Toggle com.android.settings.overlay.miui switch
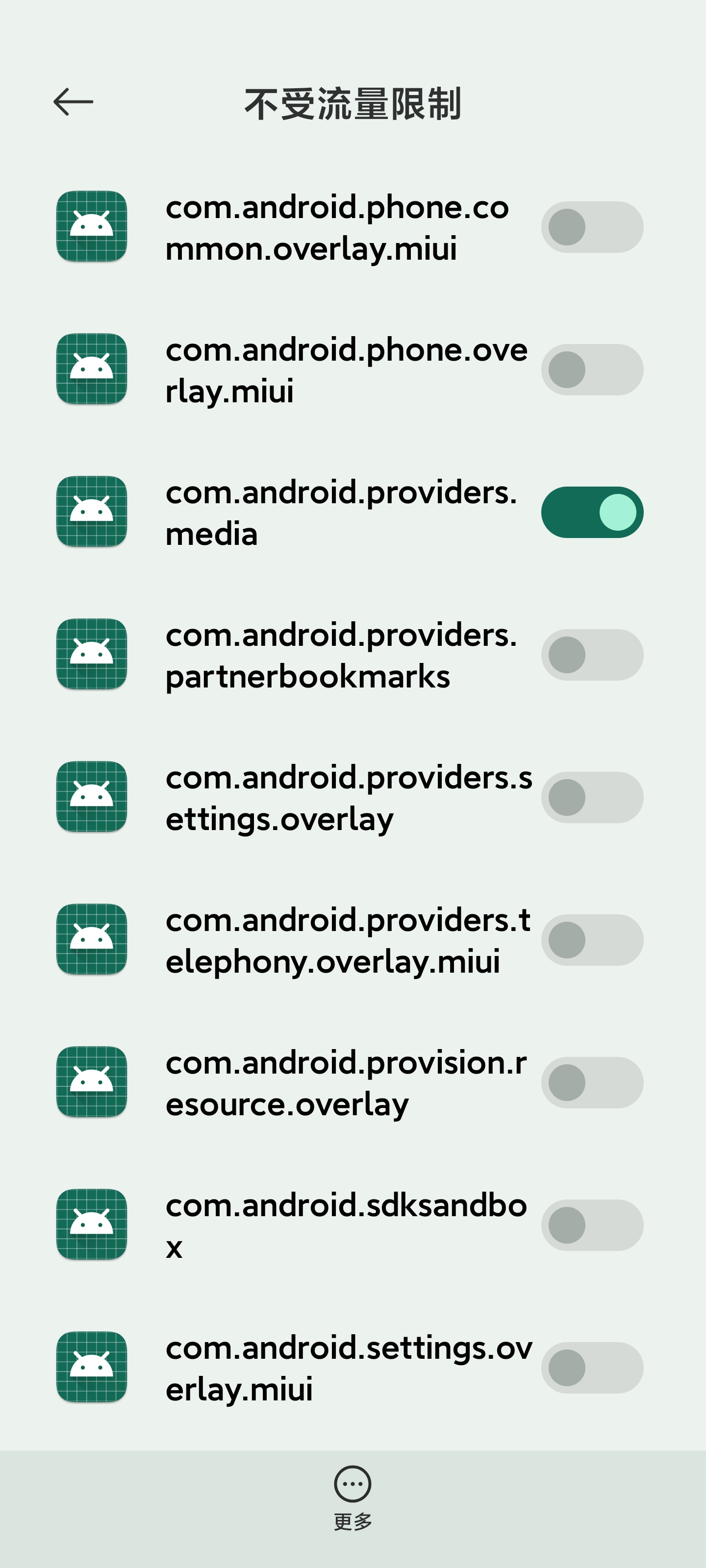Image resolution: width=706 pixels, height=1568 pixels. pyautogui.click(x=591, y=1367)
